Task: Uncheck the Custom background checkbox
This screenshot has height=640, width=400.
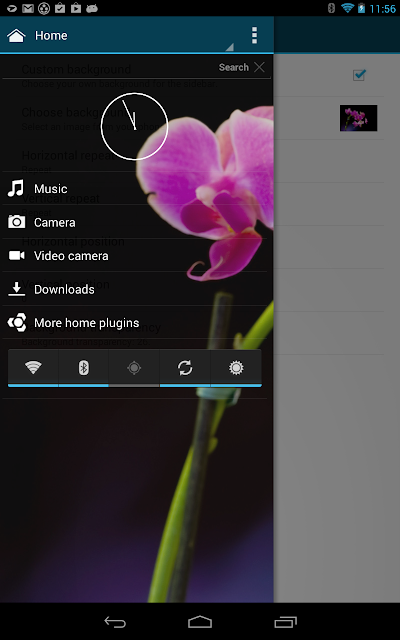Action: coord(359,75)
